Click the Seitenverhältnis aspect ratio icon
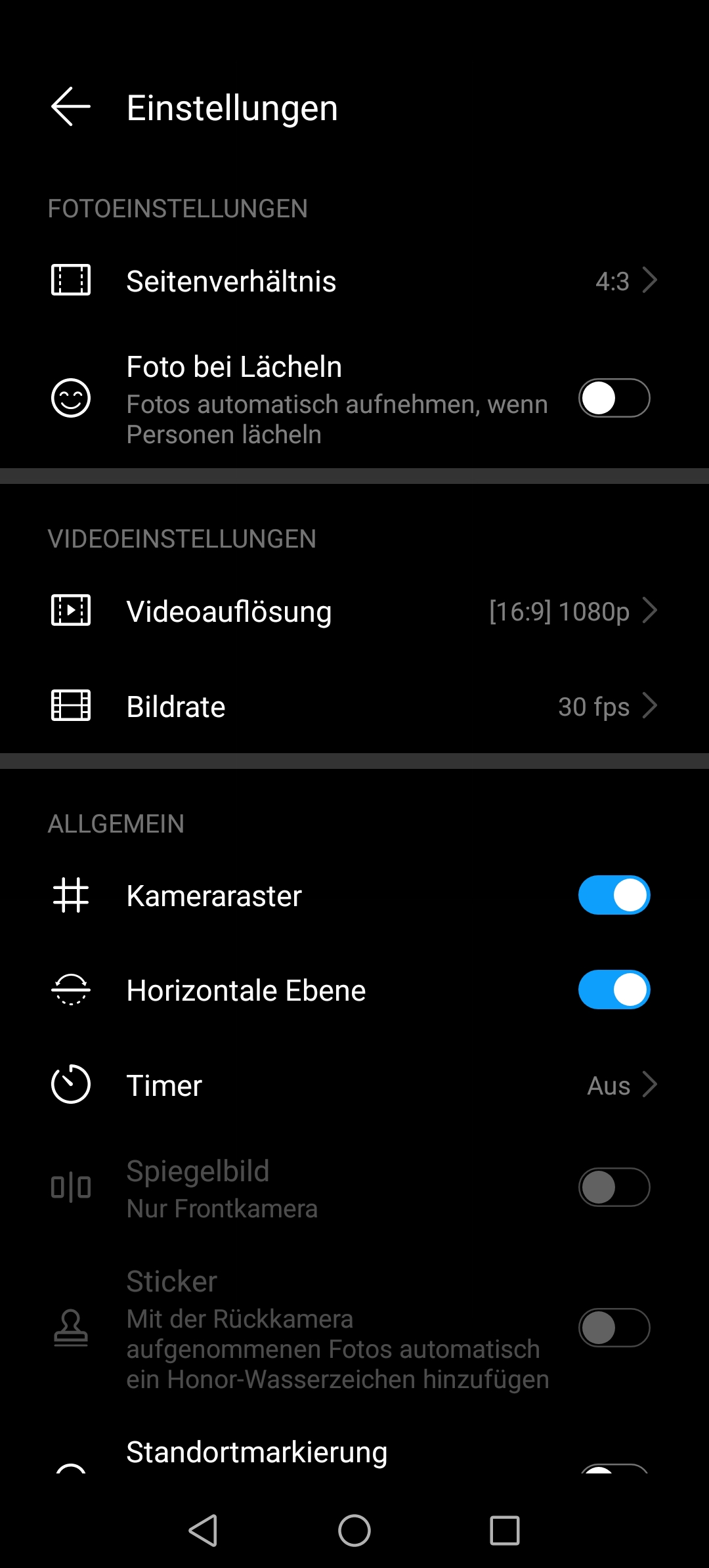 [x=70, y=281]
